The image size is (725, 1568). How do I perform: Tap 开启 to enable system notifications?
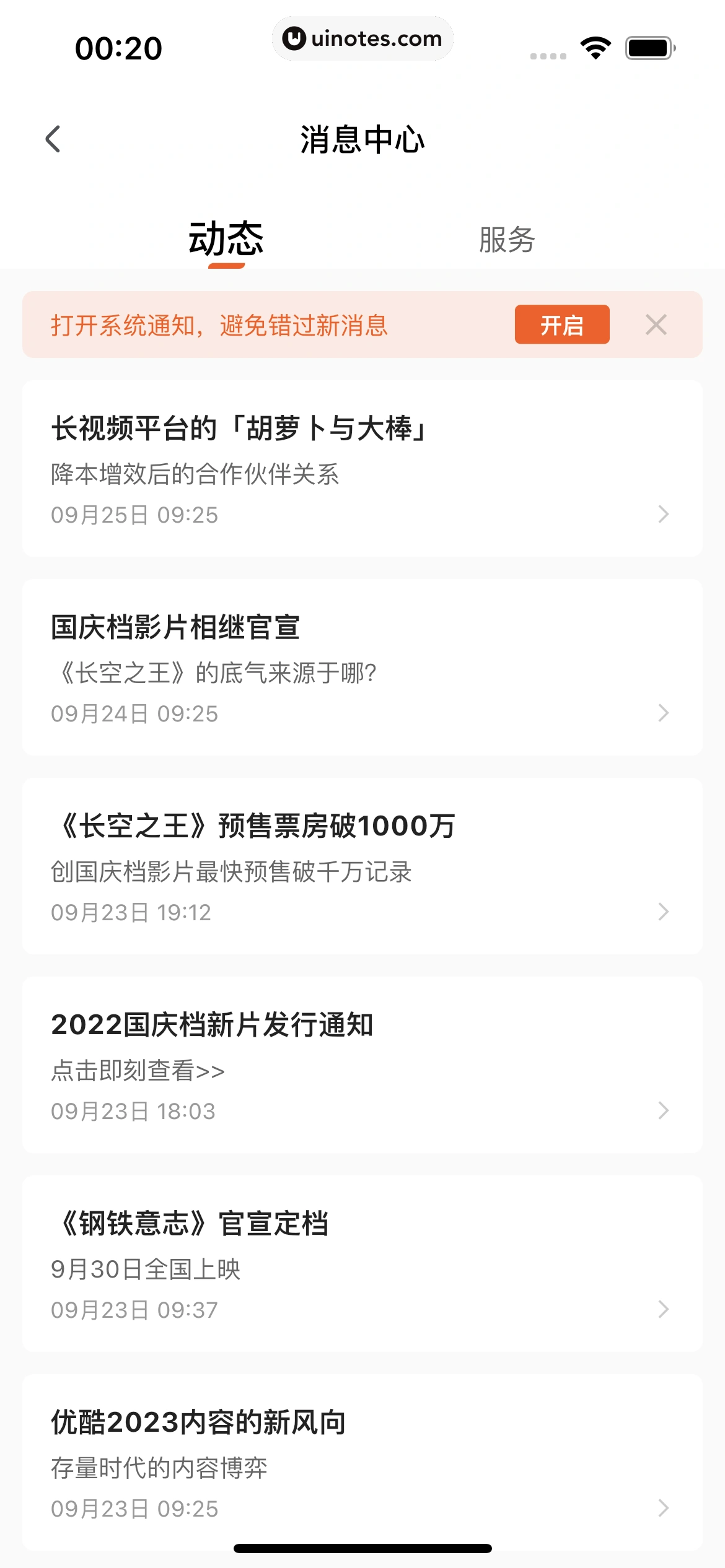coord(561,324)
